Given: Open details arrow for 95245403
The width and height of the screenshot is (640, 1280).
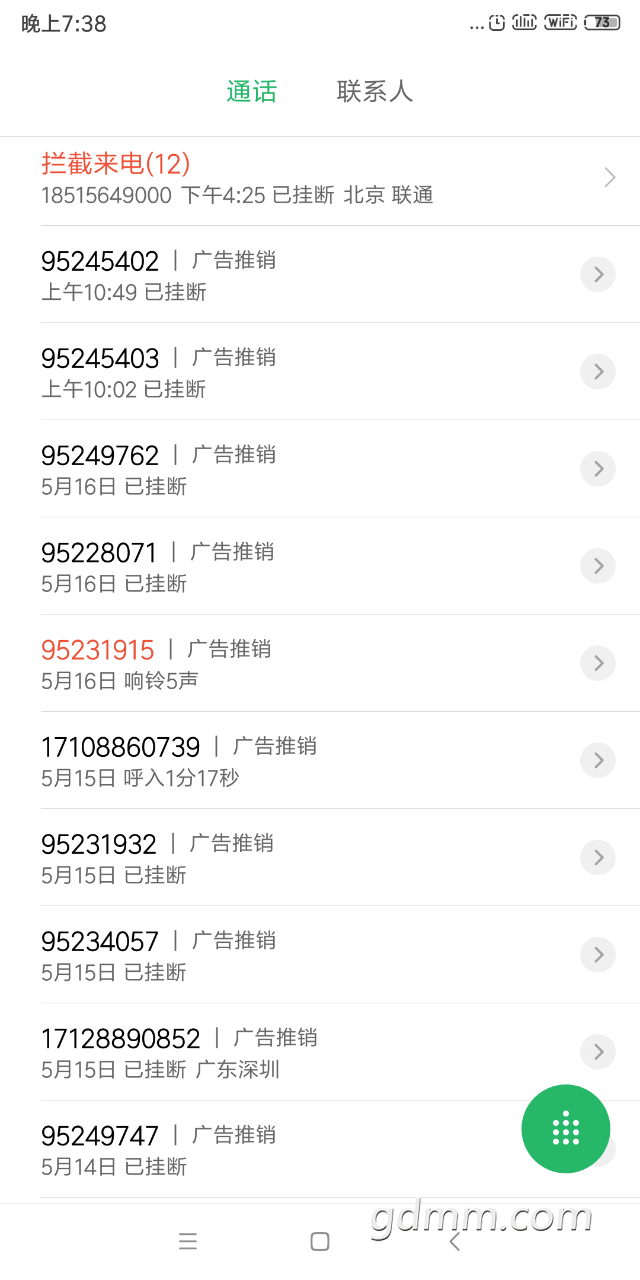Looking at the screenshot, I should 597,371.
